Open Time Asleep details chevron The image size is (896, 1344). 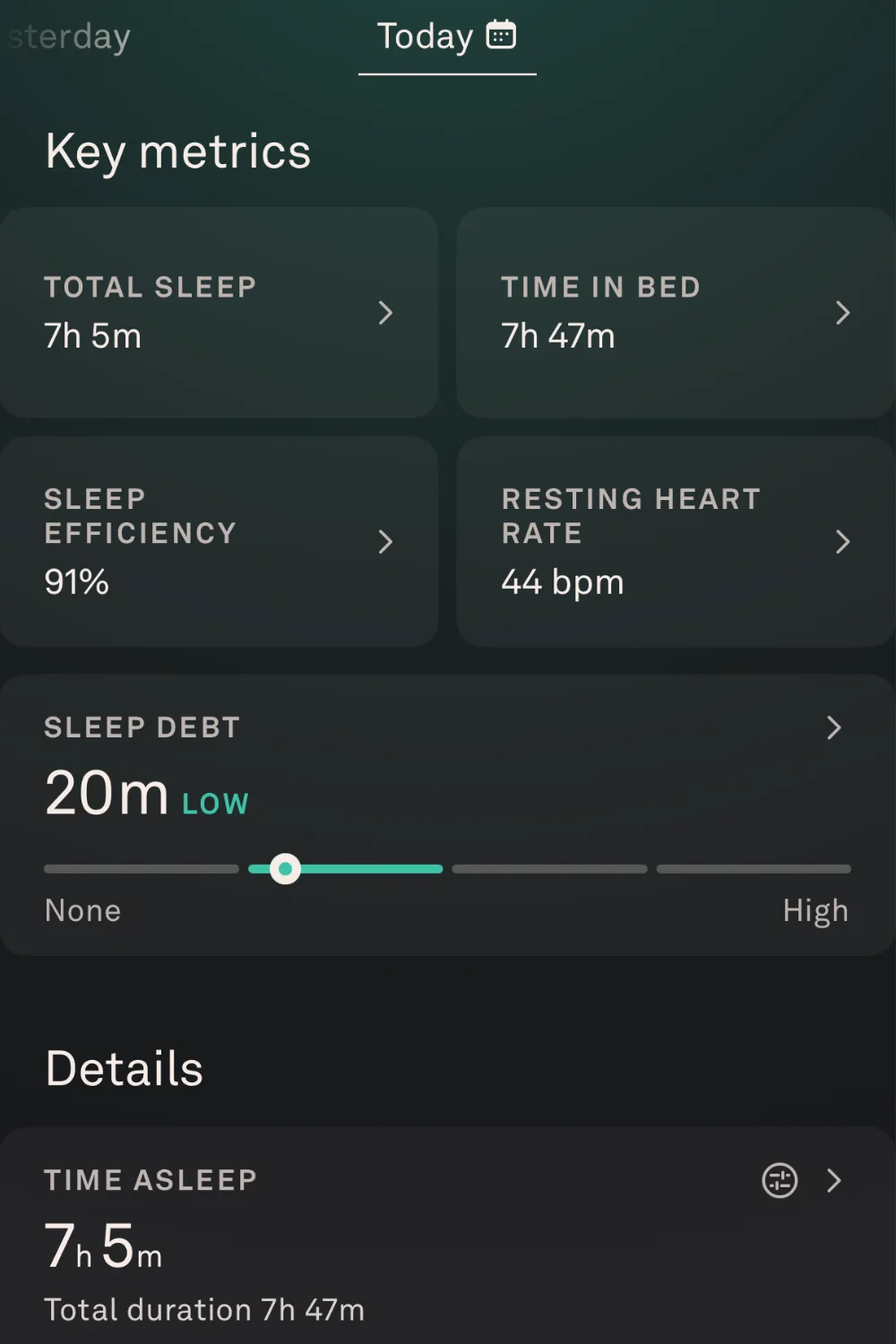[x=834, y=1180]
